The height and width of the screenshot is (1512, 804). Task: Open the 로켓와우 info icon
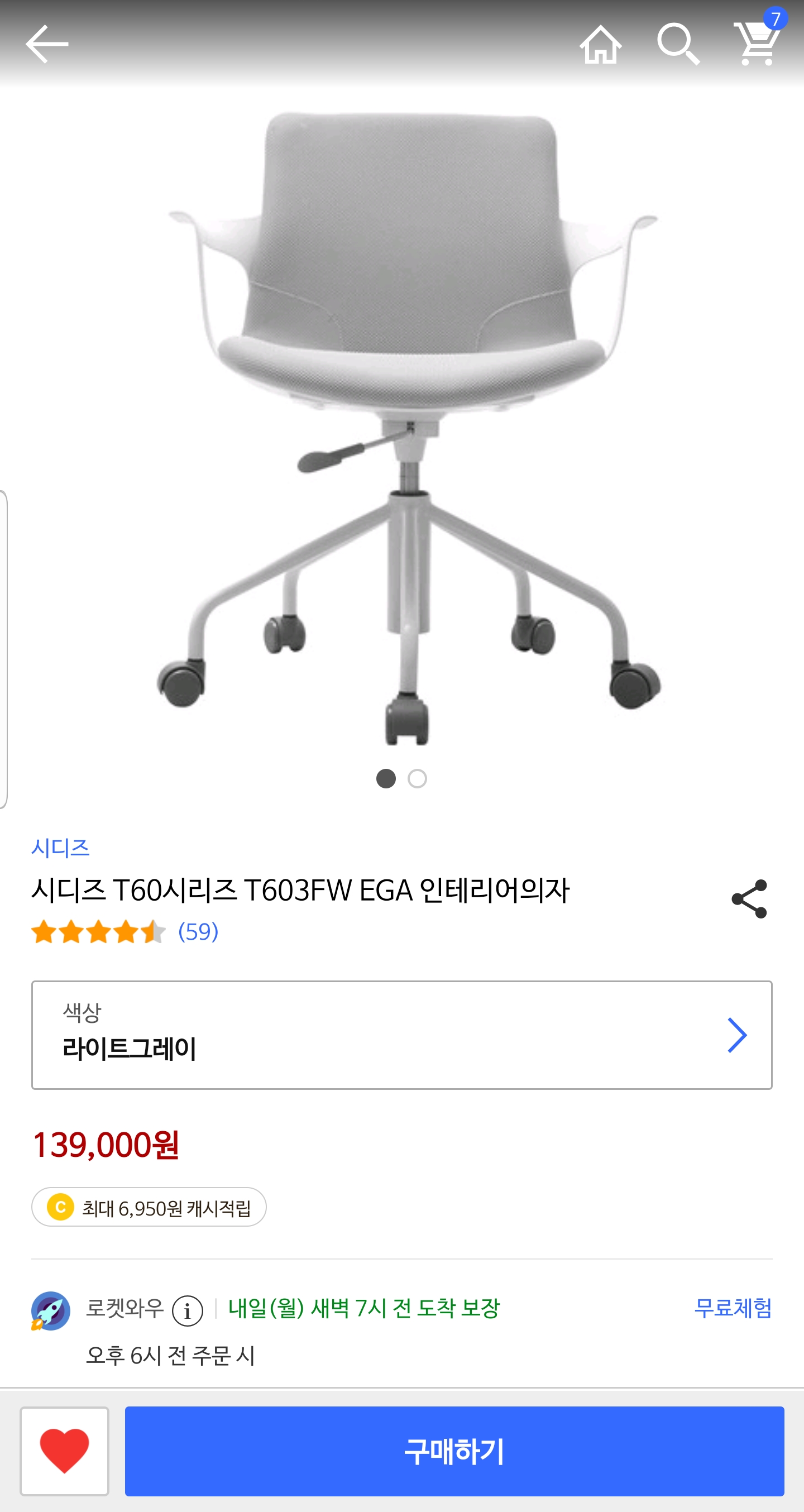tap(188, 1310)
